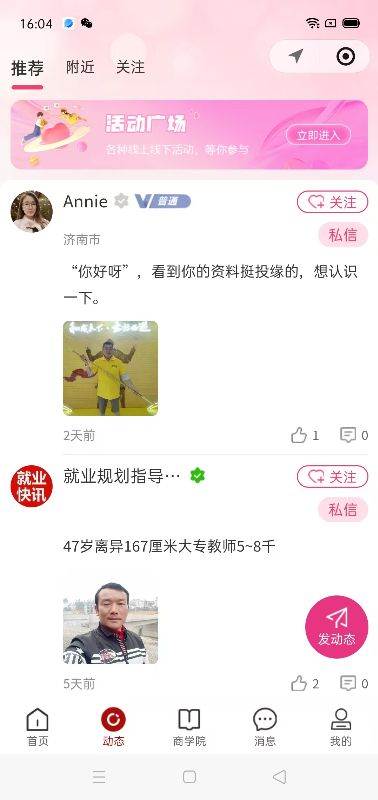Like the 就业规划指导 post
The image size is (378, 800).
[305, 684]
